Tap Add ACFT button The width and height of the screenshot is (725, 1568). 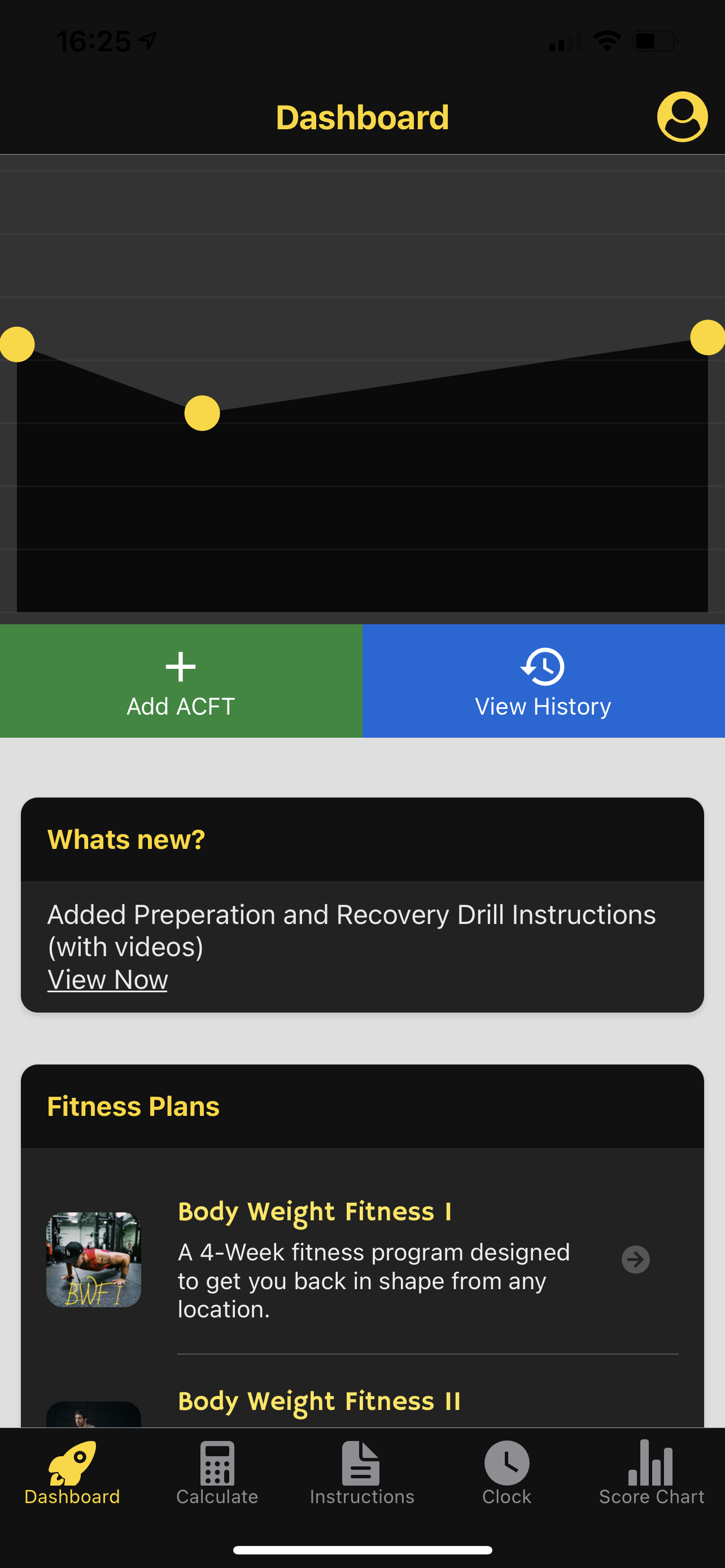pyautogui.click(x=181, y=681)
